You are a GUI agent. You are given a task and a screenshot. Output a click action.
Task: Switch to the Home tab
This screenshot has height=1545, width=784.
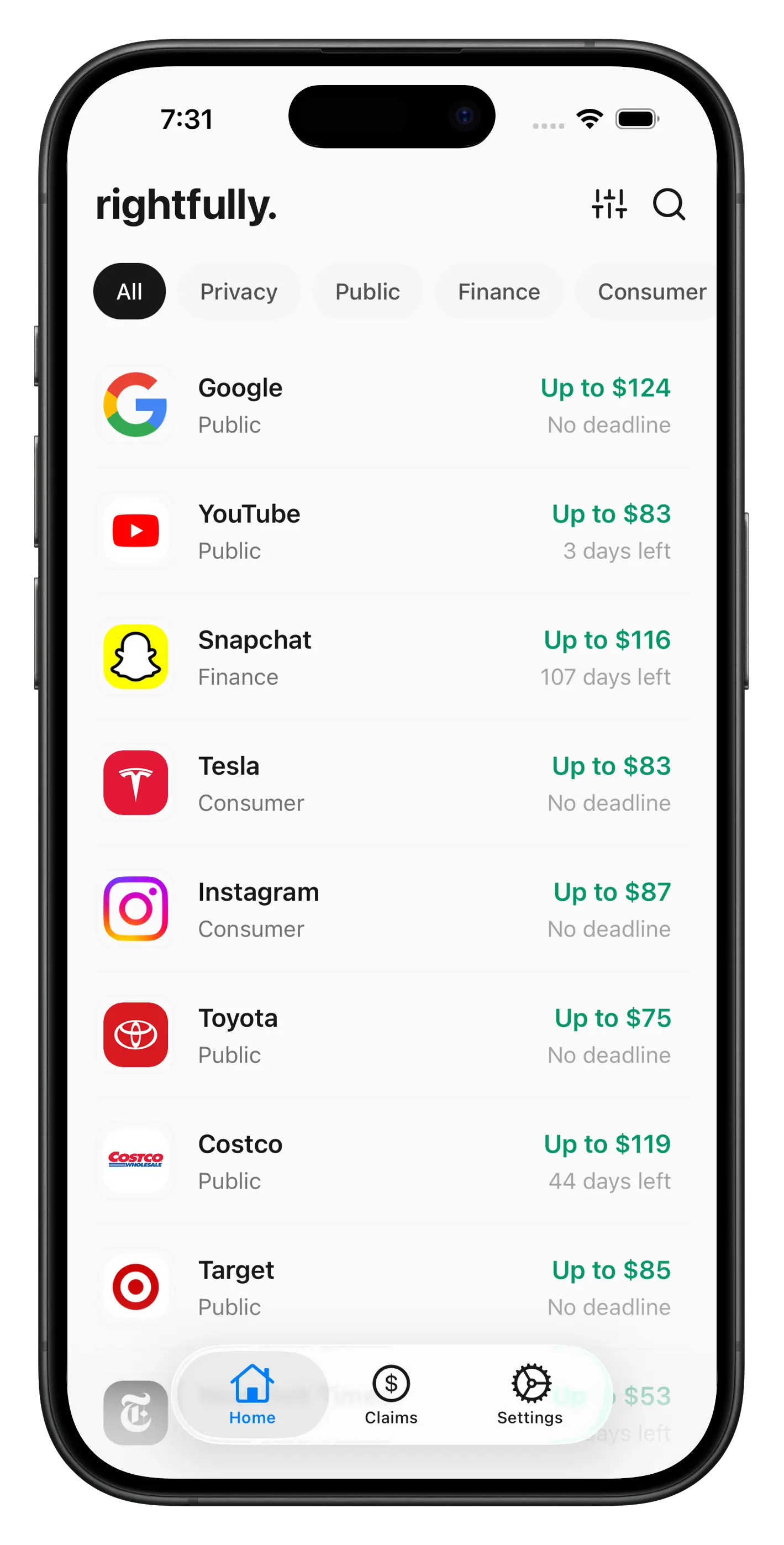(x=252, y=1395)
